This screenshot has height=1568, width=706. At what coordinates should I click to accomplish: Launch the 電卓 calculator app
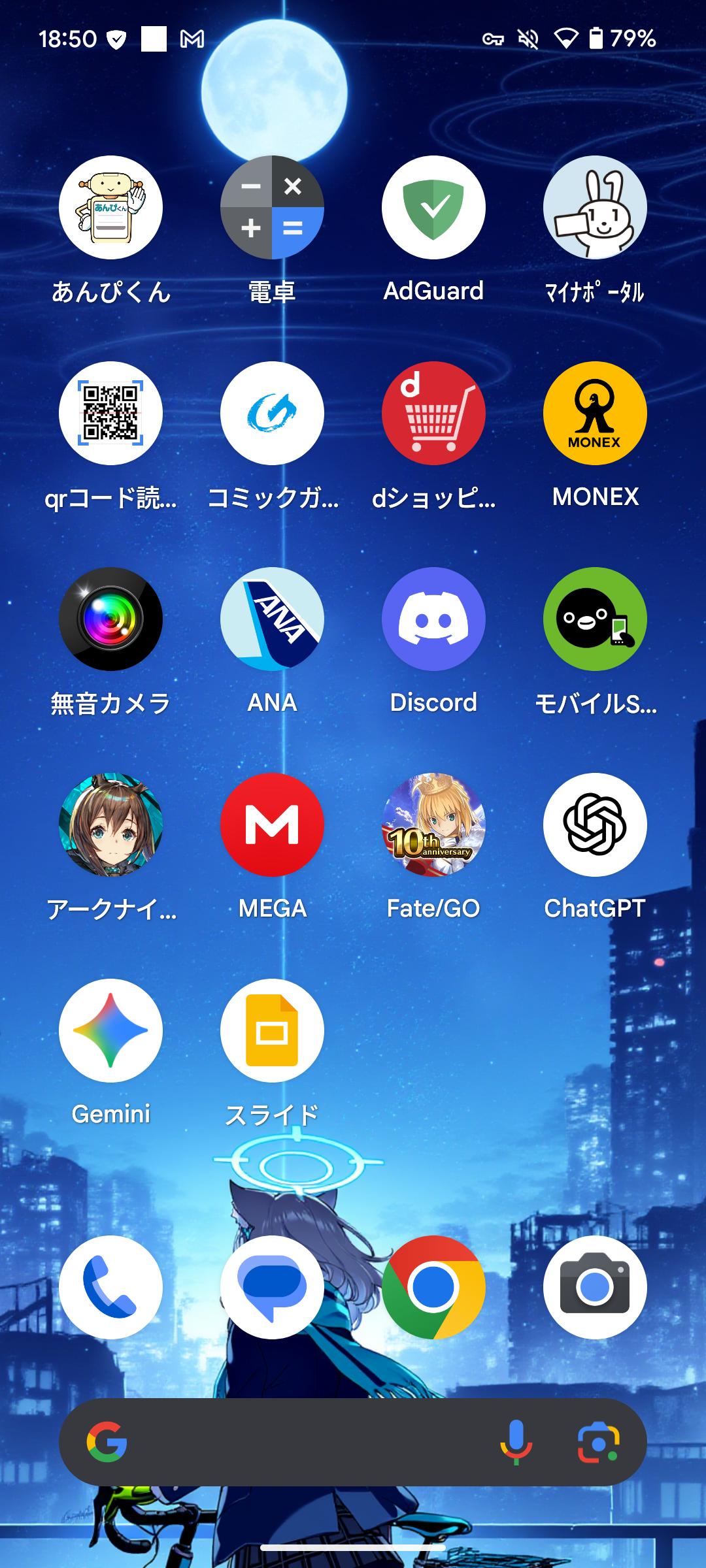272,208
